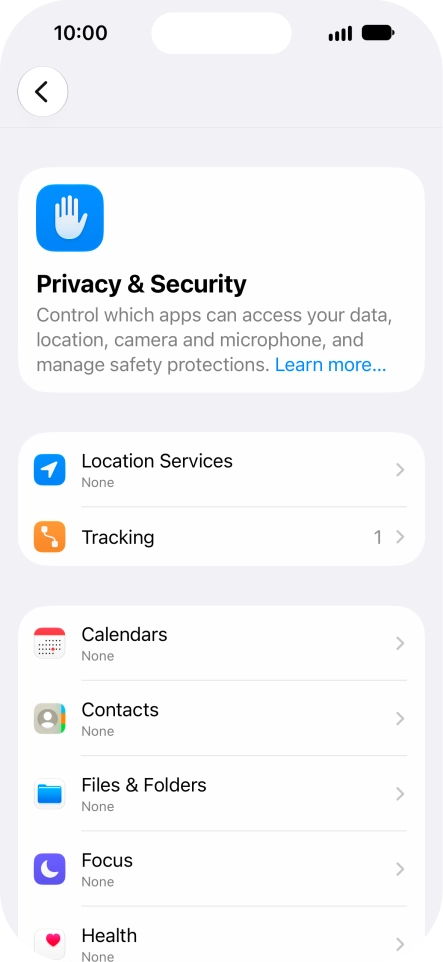Open the Tracking row
443x962 pixels.
tap(222, 537)
